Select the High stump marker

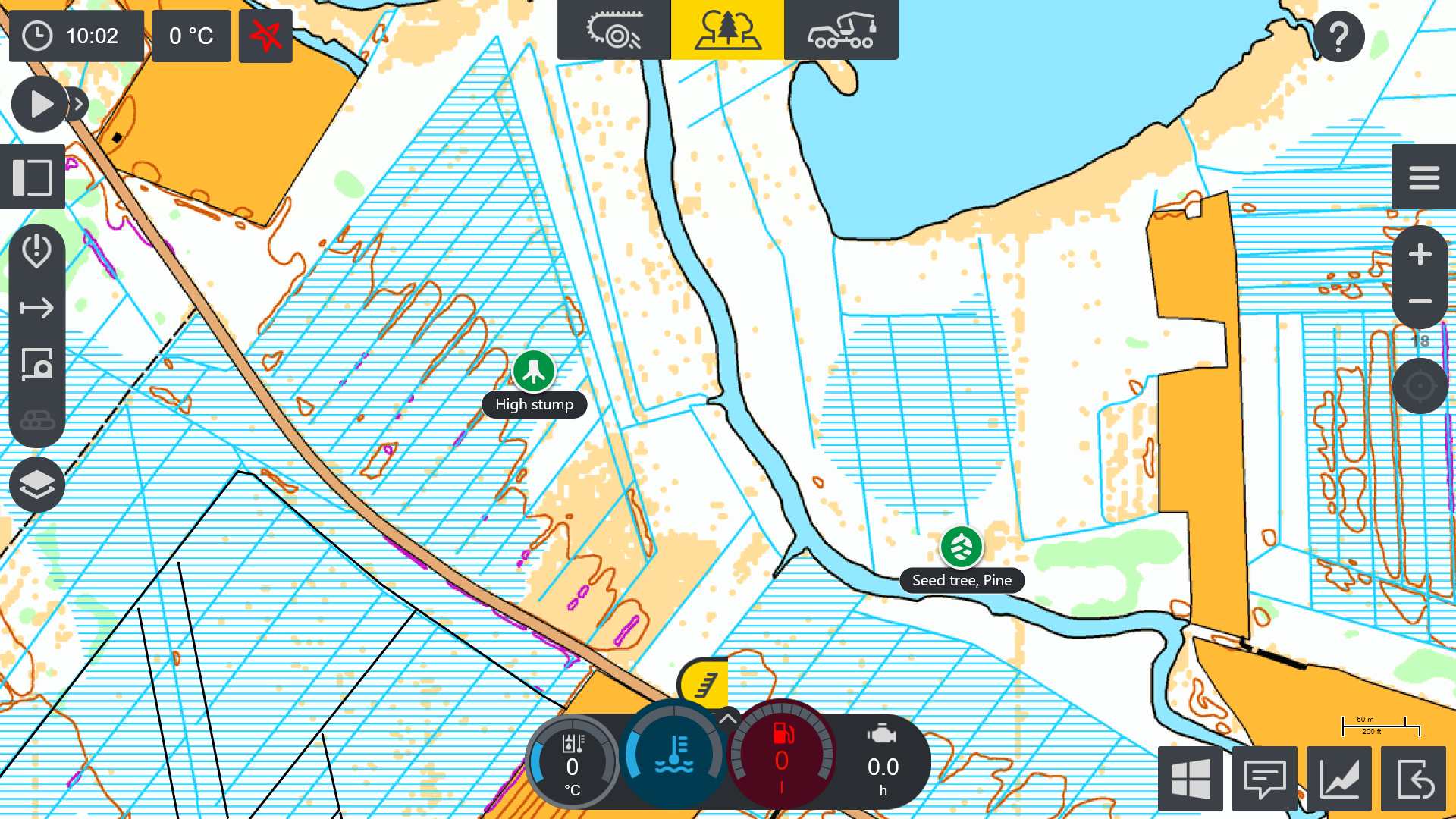click(534, 371)
